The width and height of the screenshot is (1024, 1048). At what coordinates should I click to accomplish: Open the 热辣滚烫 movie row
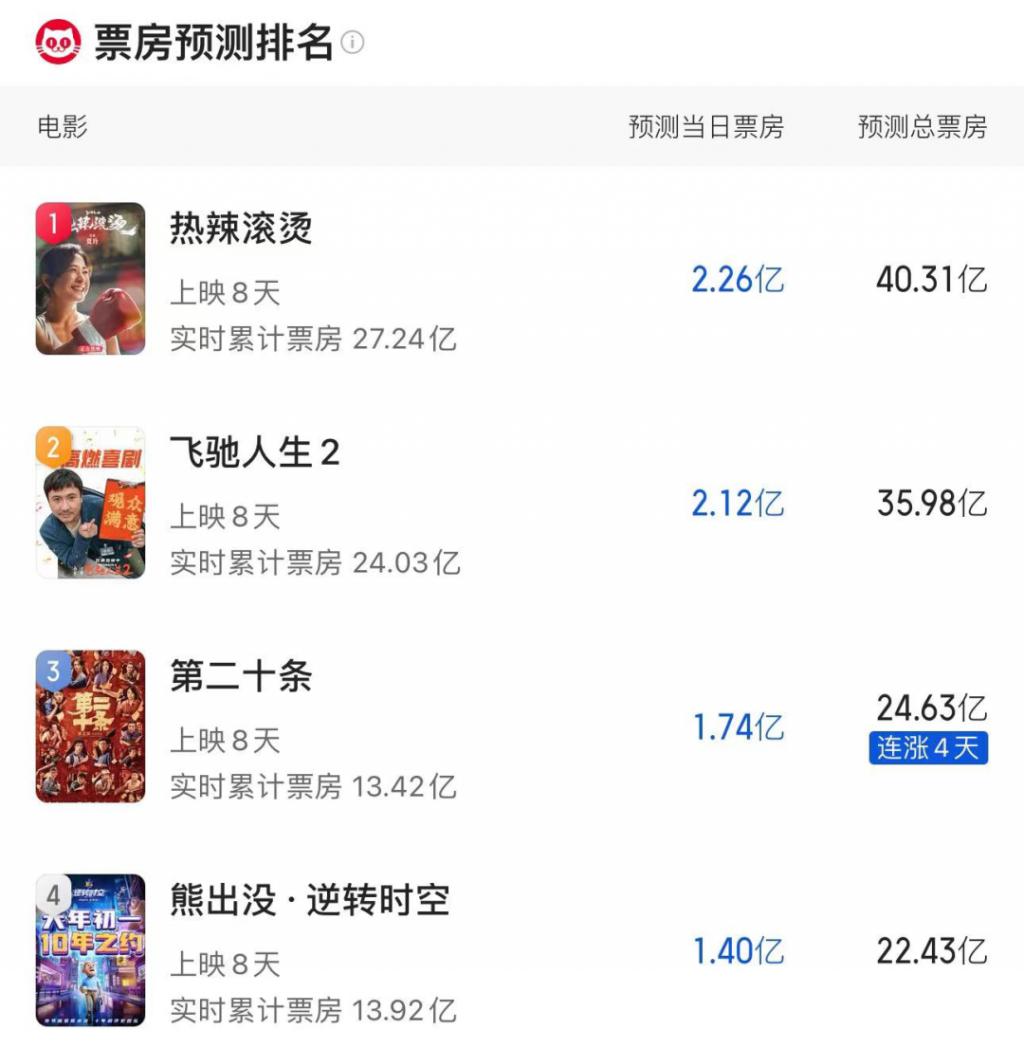[241, 229]
